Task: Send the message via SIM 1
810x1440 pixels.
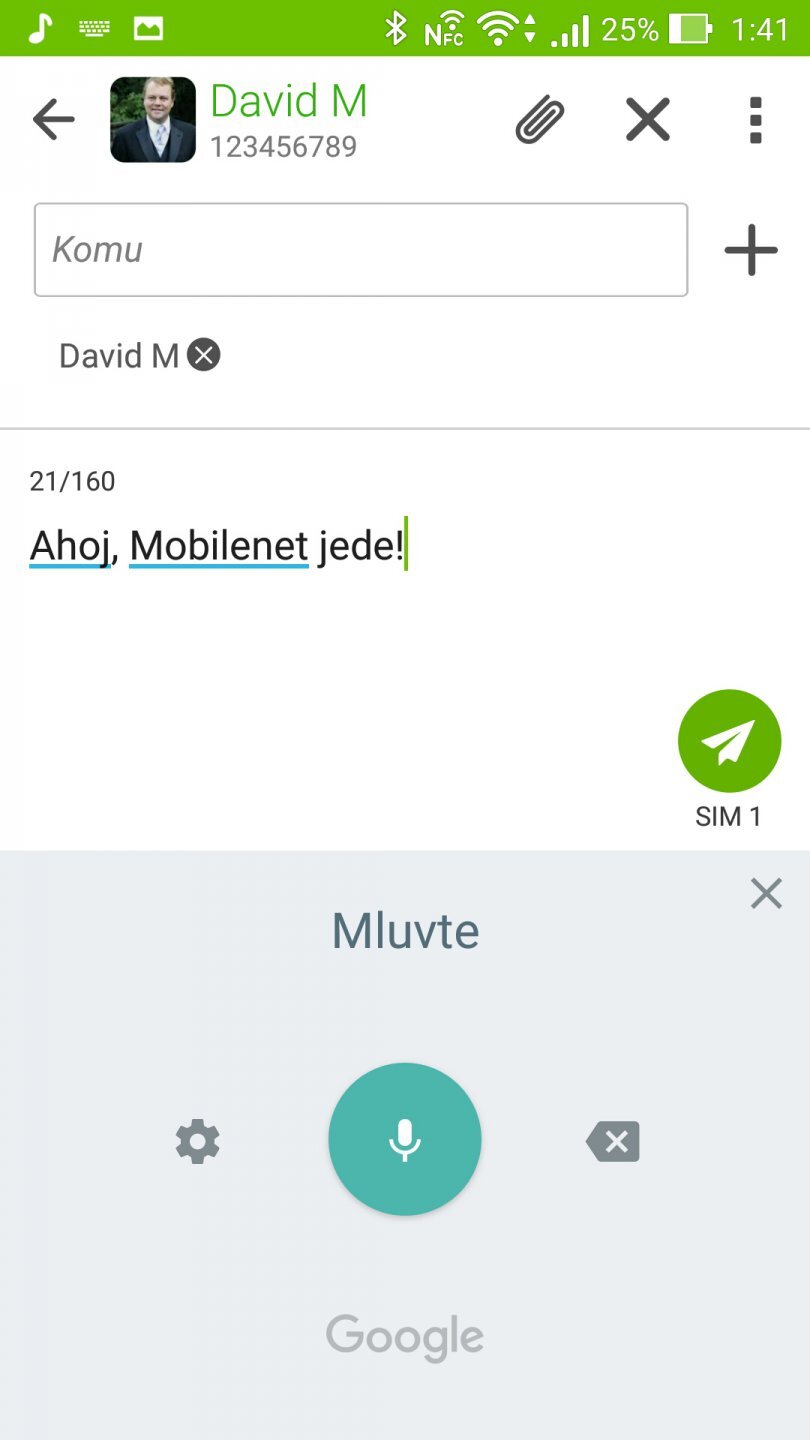Action: [x=729, y=741]
